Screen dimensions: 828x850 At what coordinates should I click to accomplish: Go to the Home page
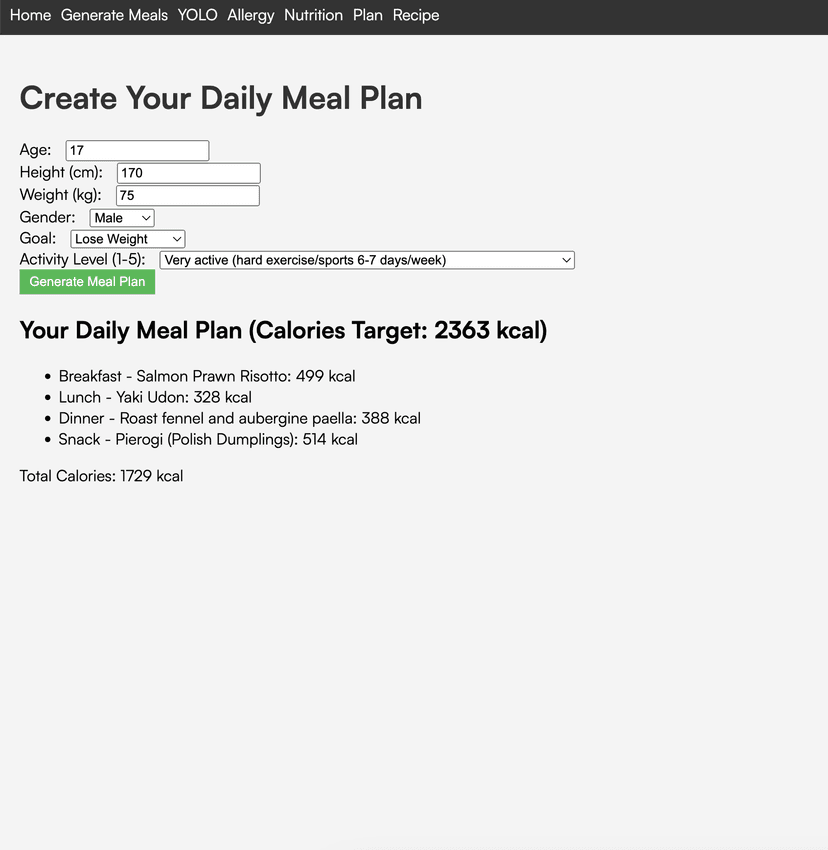tap(30, 15)
